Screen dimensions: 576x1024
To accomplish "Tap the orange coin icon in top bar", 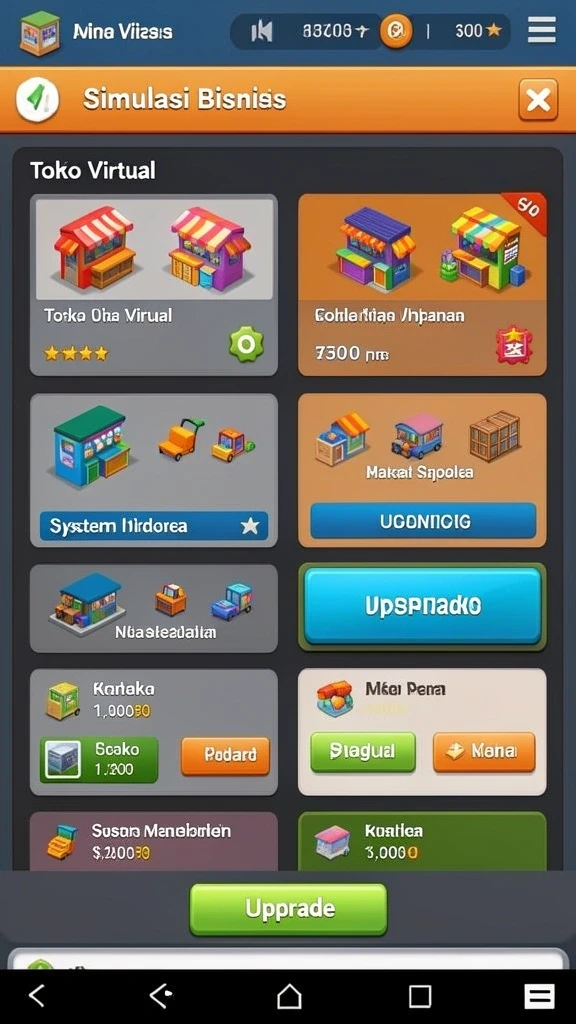I will click(x=396, y=31).
